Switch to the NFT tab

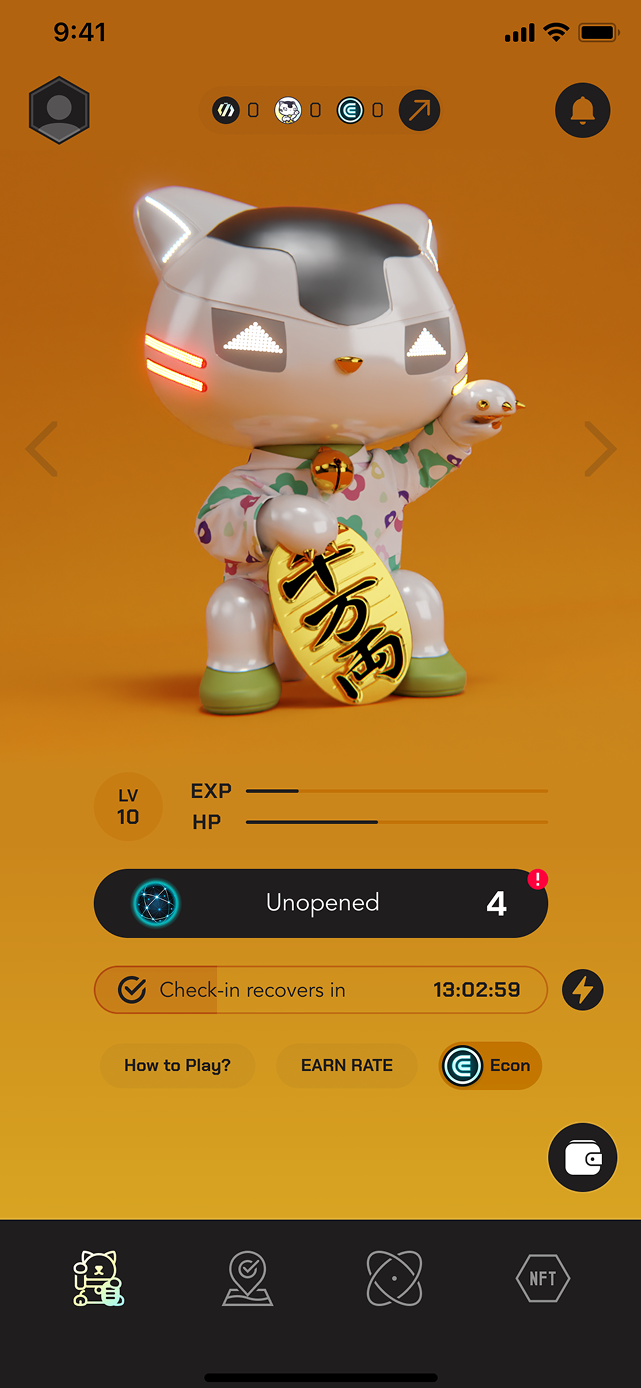542,1278
